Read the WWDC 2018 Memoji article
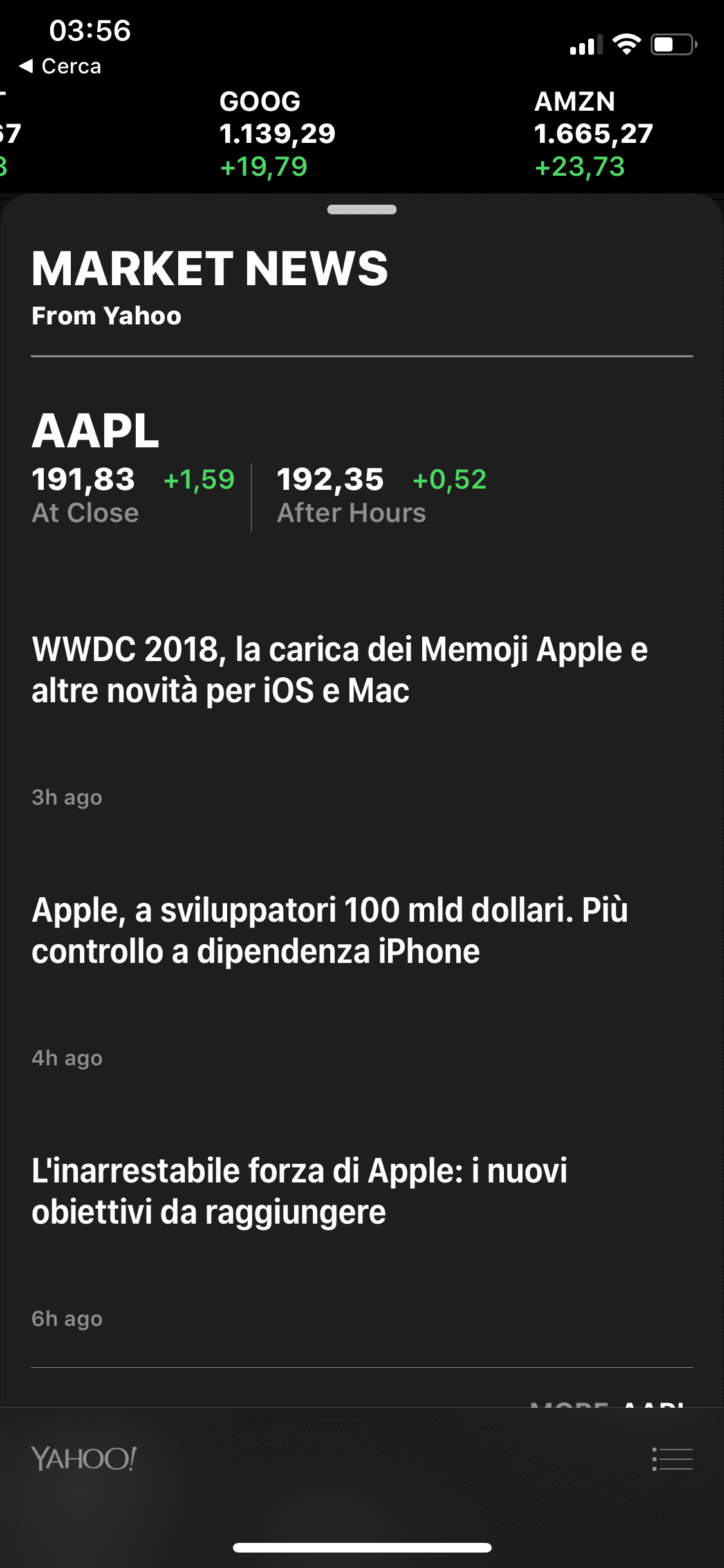The width and height of the screenshot is (724, 1568). click(339, 670)
